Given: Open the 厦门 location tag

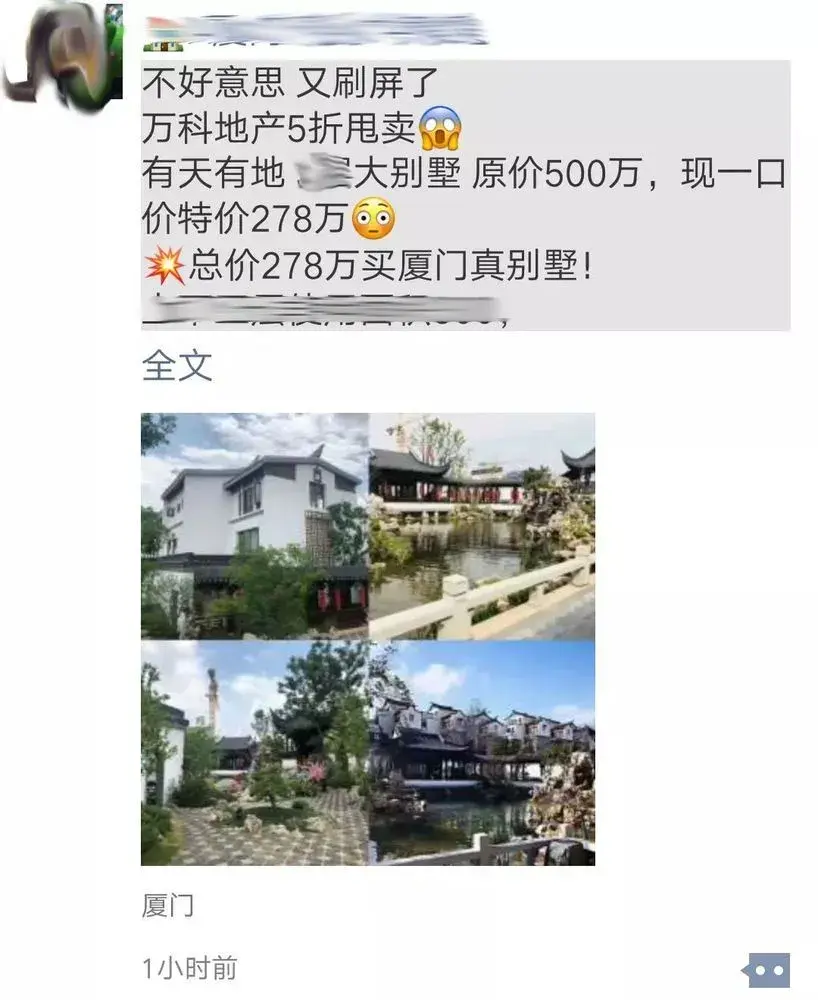Looking at the screenshot, I should click(168, 906).
